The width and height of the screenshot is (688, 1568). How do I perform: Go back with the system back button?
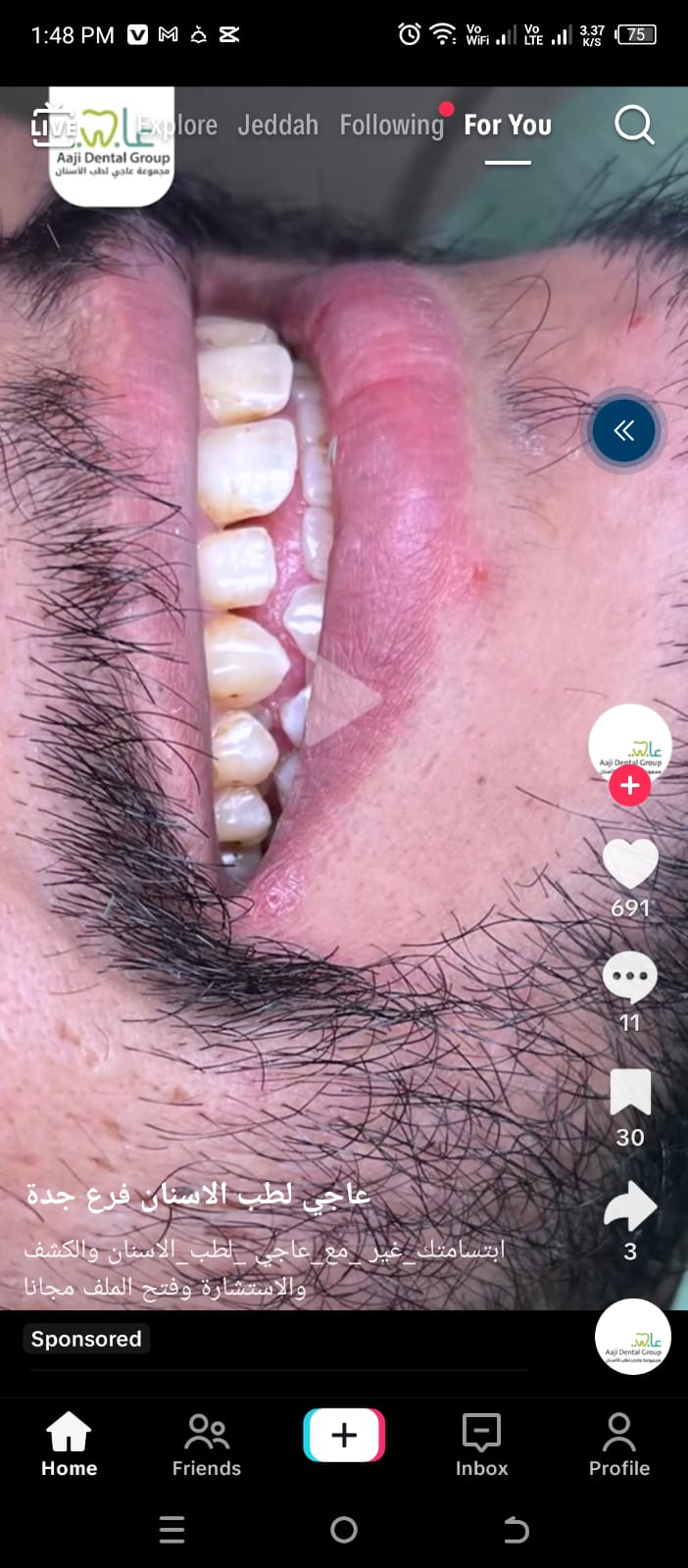pos(516,1530)
